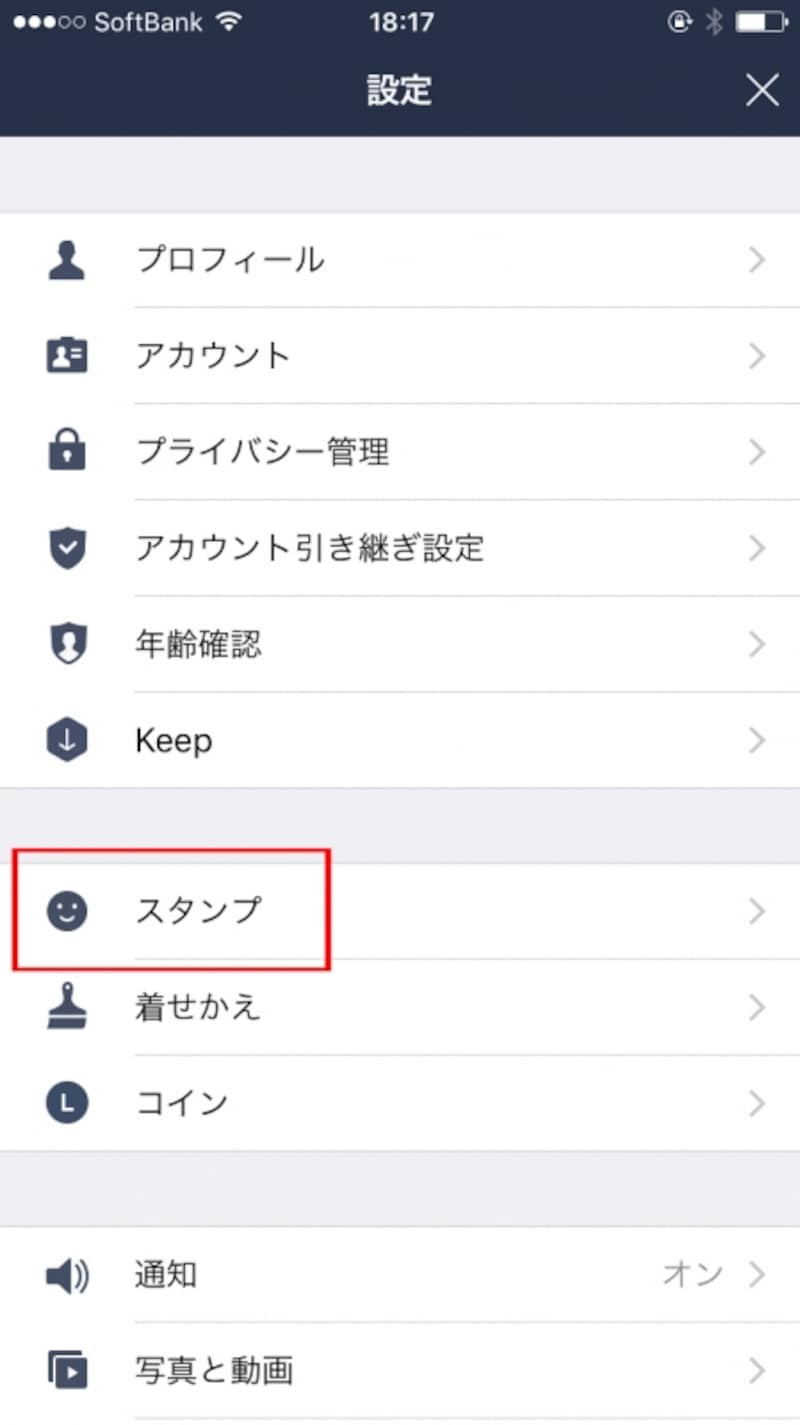Select the profile person icon
Image resolution: width=800 pixels, height=1425 pixels.
pyautogui.click(x=67, y=259)
